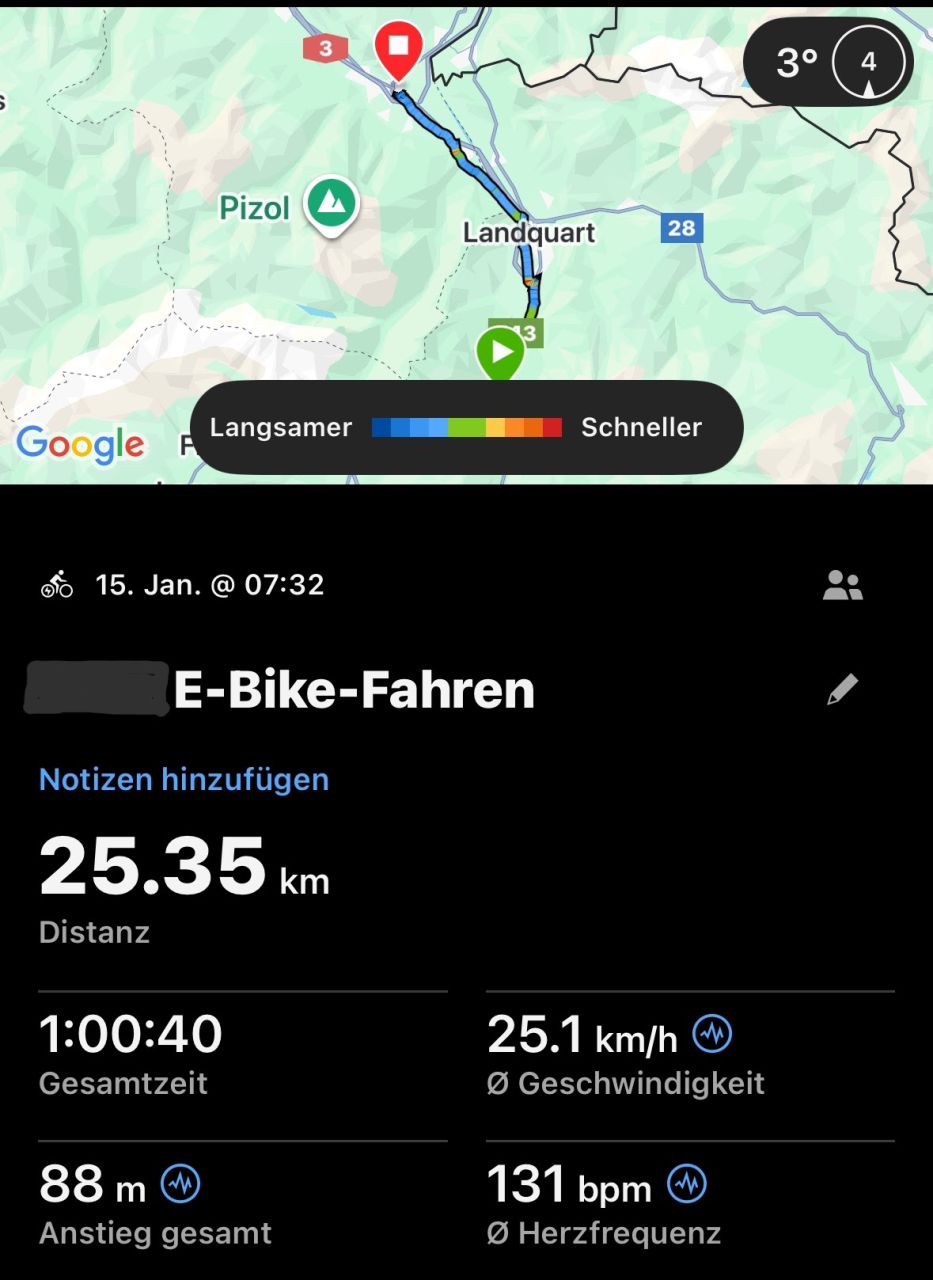Open 'Notizen hinzufügen' to add notes
Image resolution: width=933 pixels, height=1280 pixels.
coord(184,778)
